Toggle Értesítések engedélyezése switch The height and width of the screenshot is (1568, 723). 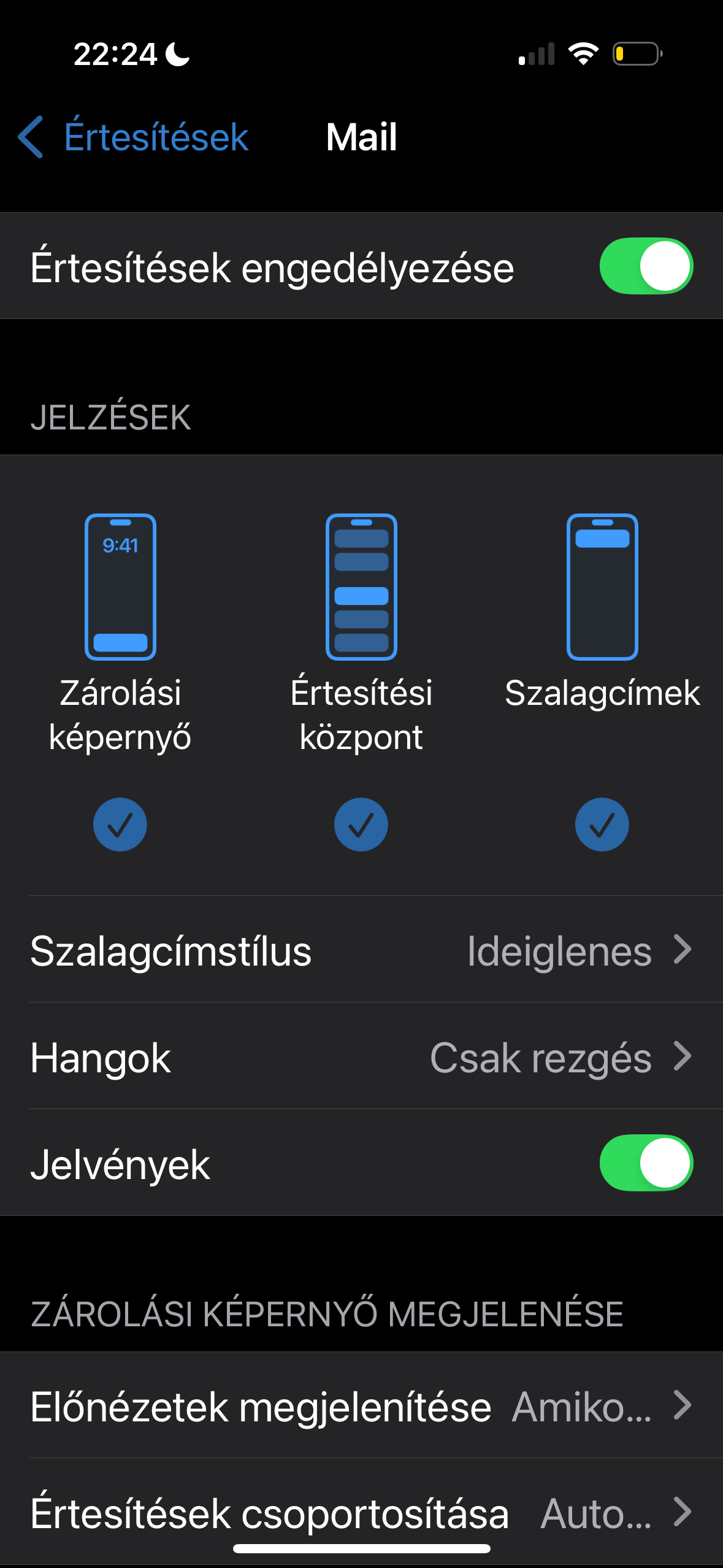(x=646, y=266)
